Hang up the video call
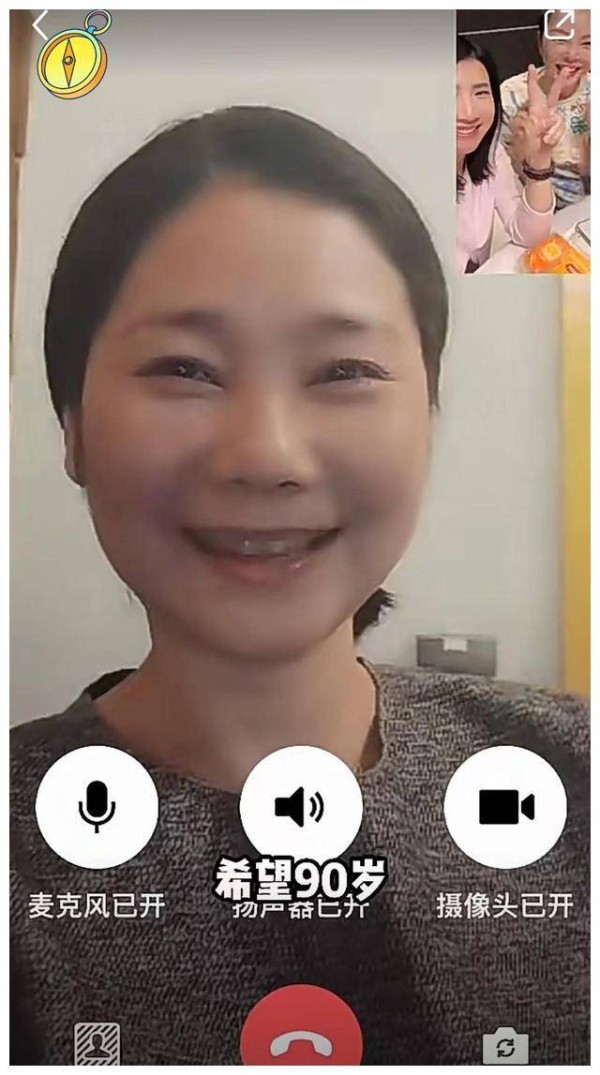This screenshot has height=1075, width=600. pyautogui.click(x=300, y=1038)
